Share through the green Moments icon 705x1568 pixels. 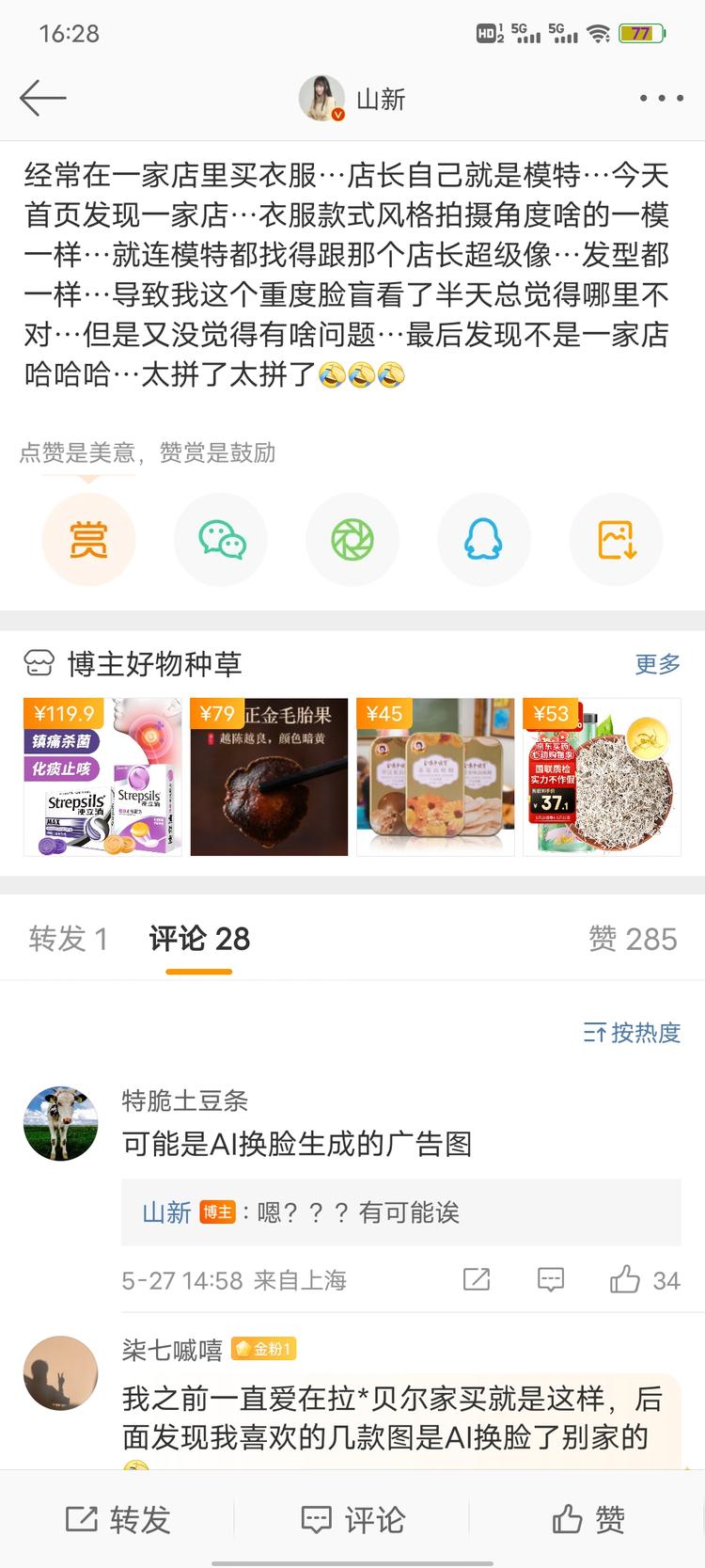tap(352, 539)
